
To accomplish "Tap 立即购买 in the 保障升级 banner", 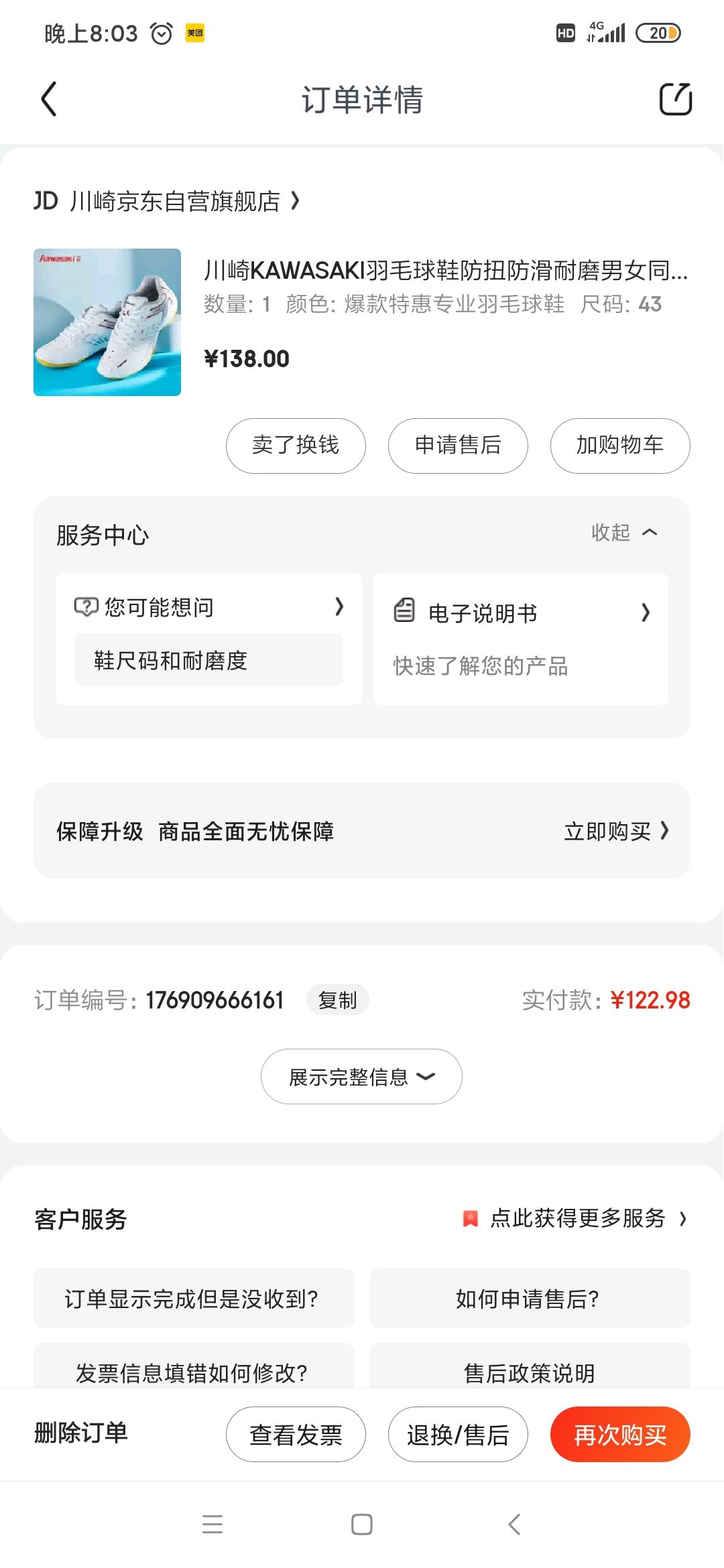I will [x=615, y=832].
